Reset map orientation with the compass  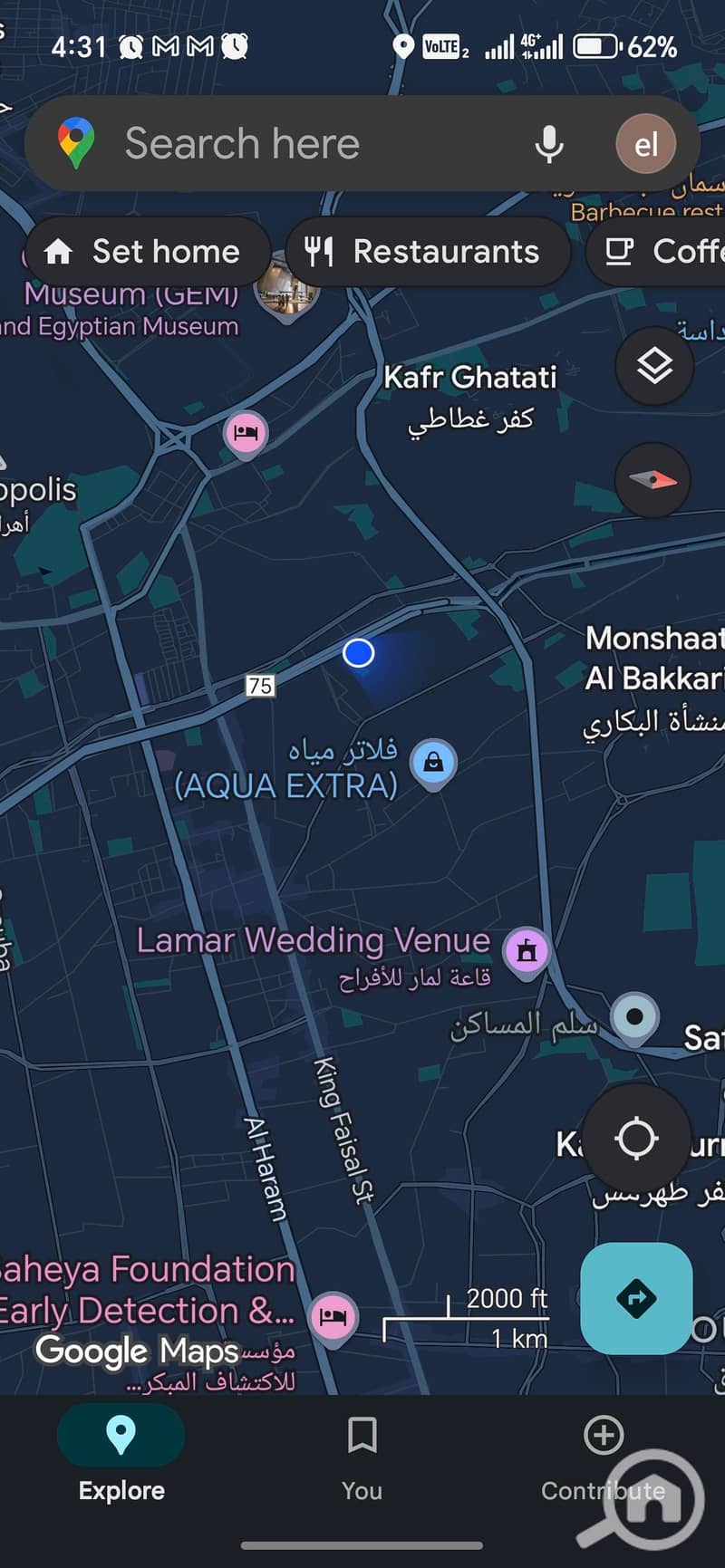(652, 480)
